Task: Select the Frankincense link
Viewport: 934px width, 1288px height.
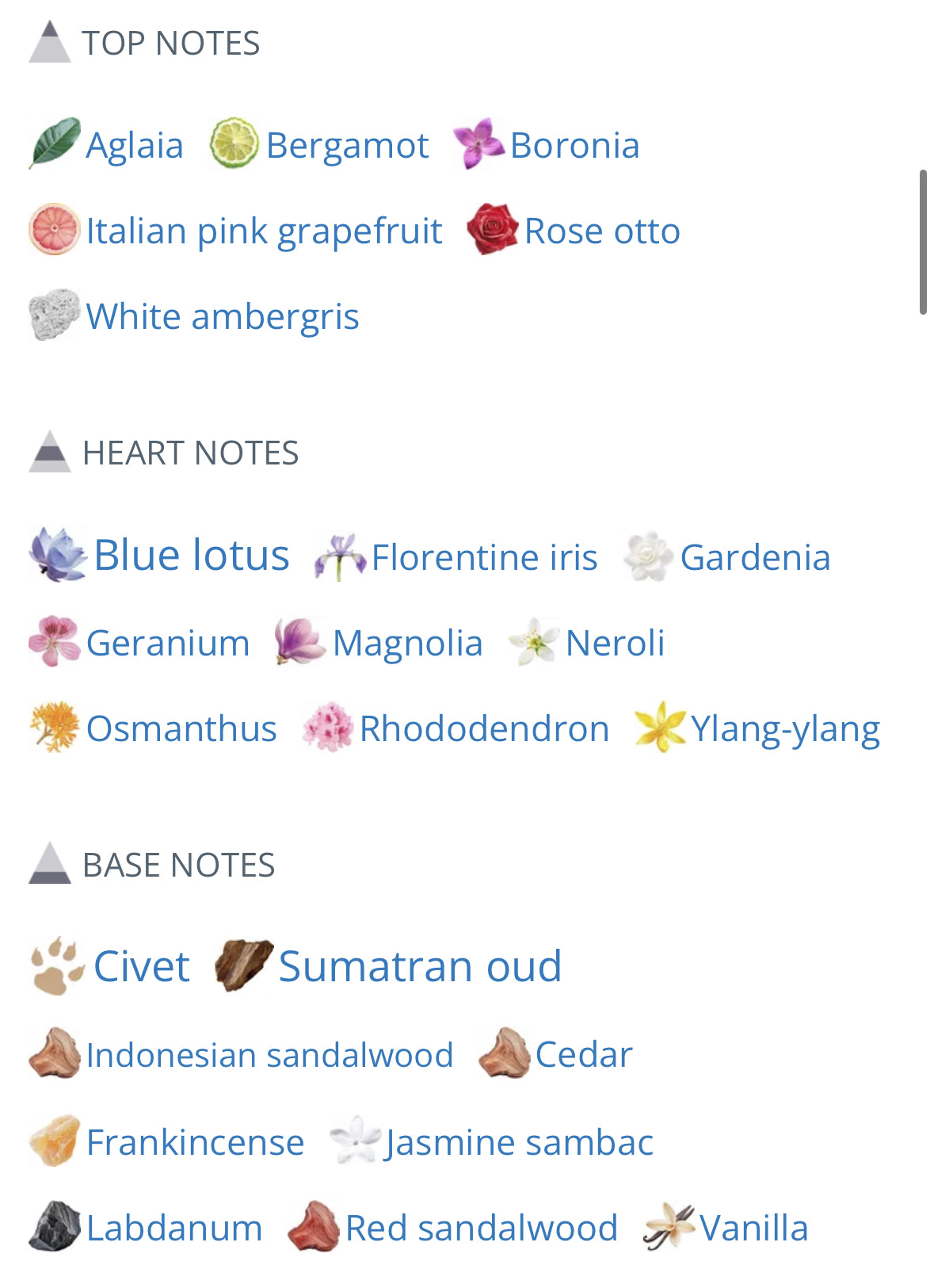Action: [x=194, y=1142]
